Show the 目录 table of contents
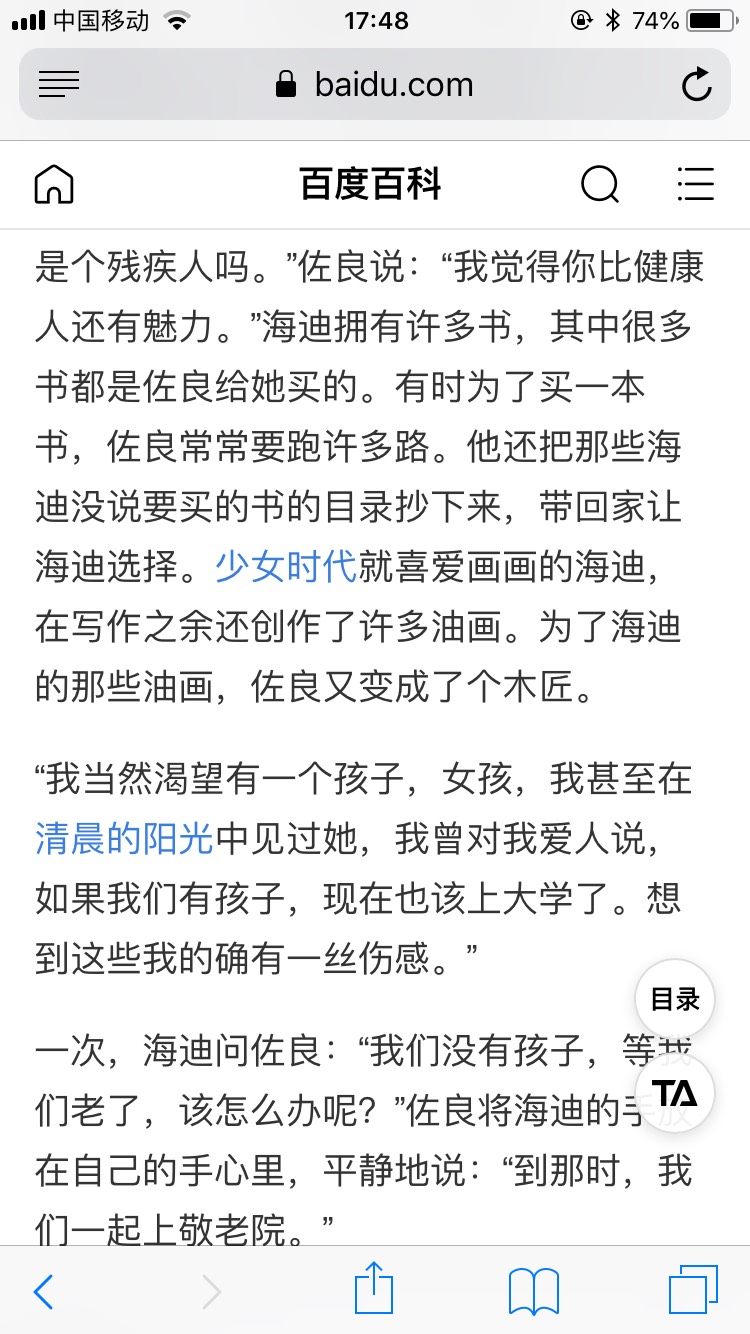 [675, 999]
